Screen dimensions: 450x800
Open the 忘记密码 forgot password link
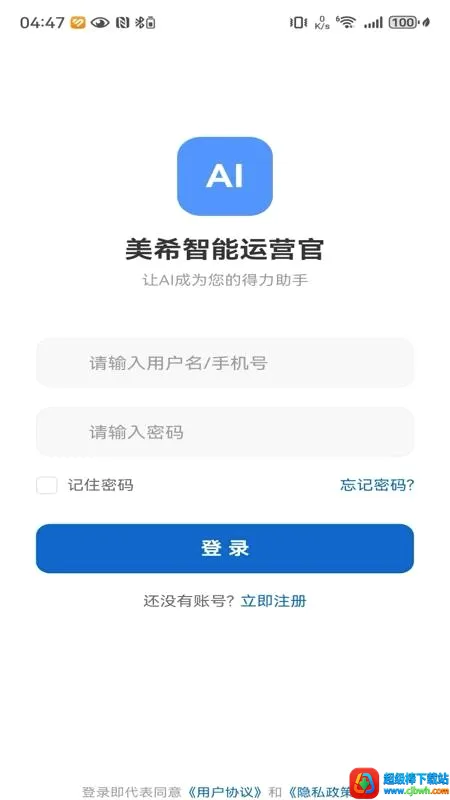click(377, 485)
